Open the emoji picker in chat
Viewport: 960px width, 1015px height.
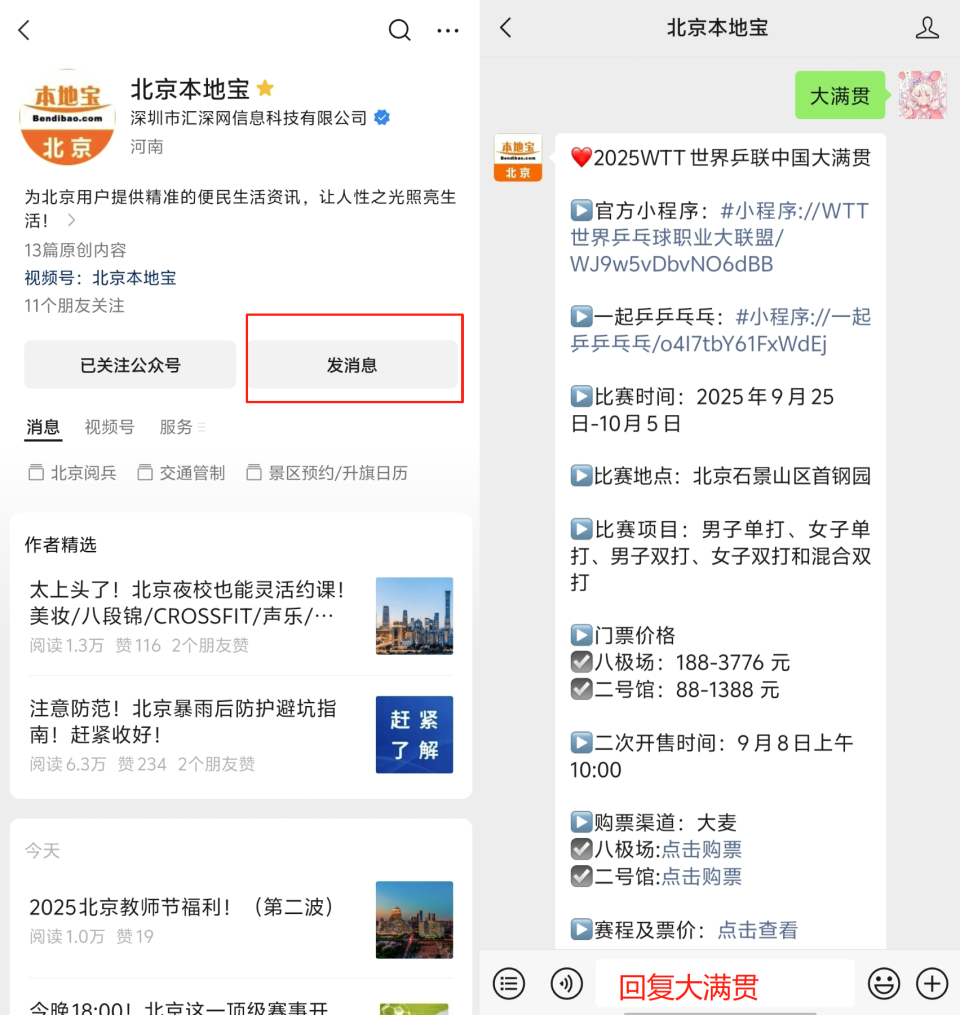[x=884, y=983]
